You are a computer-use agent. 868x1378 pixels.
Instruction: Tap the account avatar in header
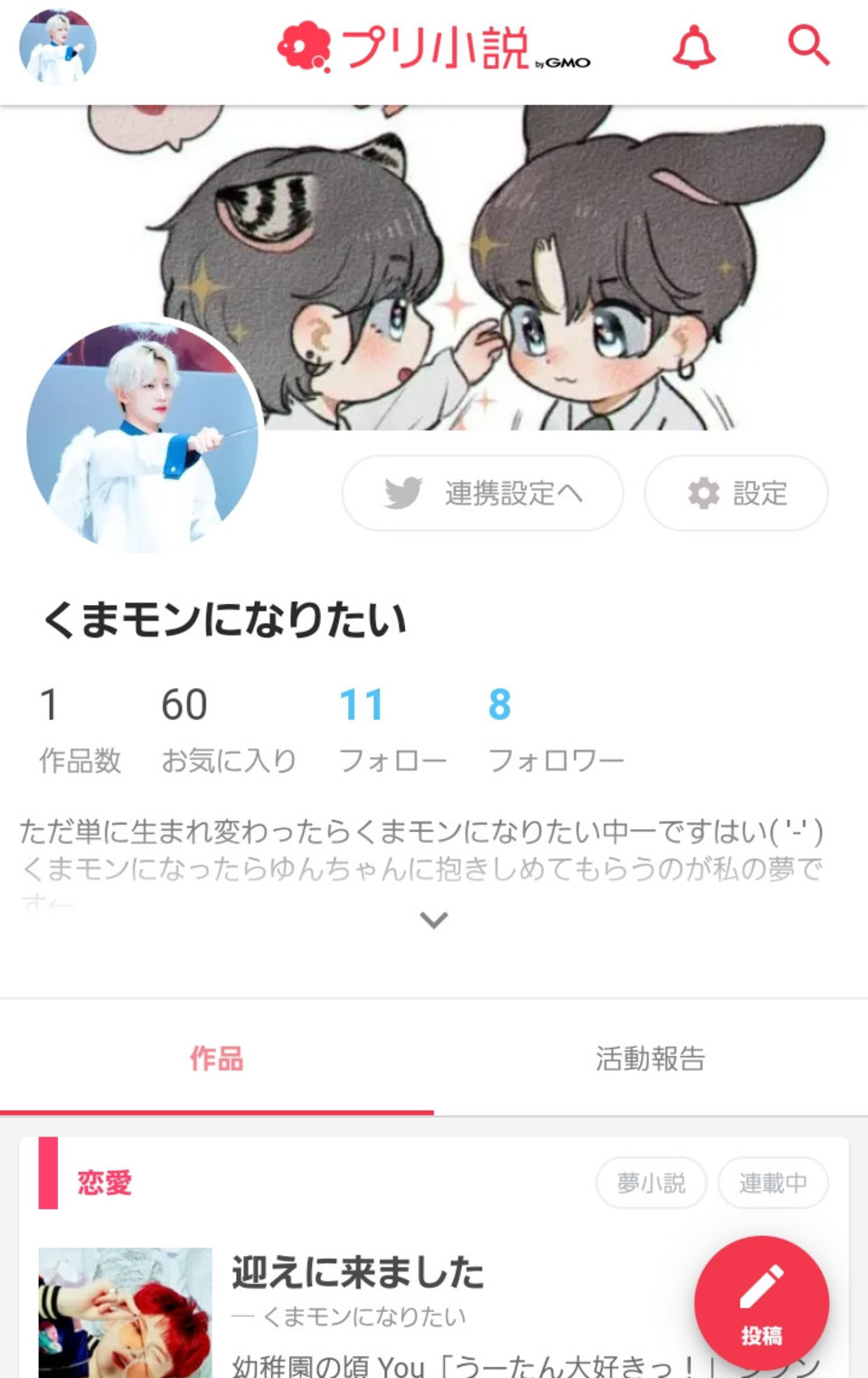[58, 47]
